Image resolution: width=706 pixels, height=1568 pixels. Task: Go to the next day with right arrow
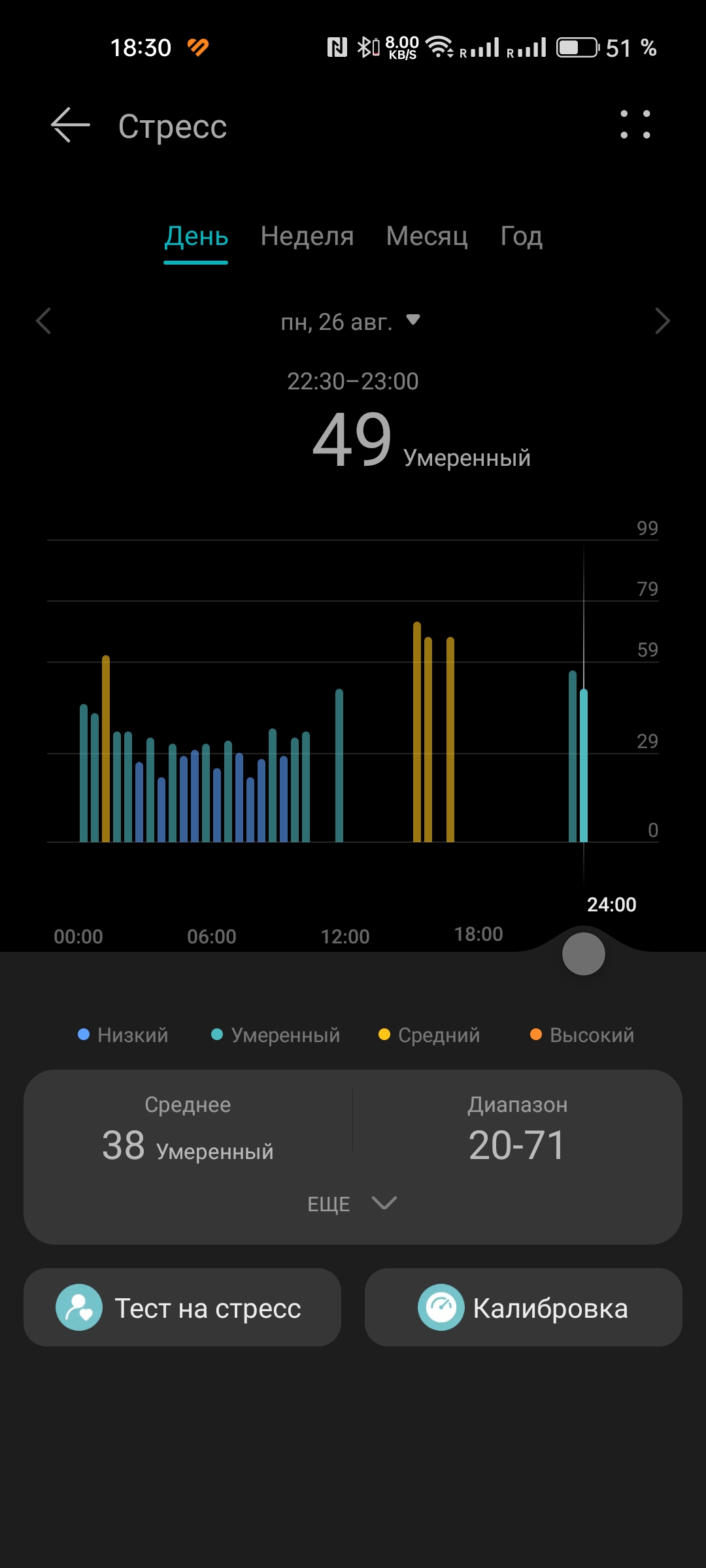tap(662, 321)
